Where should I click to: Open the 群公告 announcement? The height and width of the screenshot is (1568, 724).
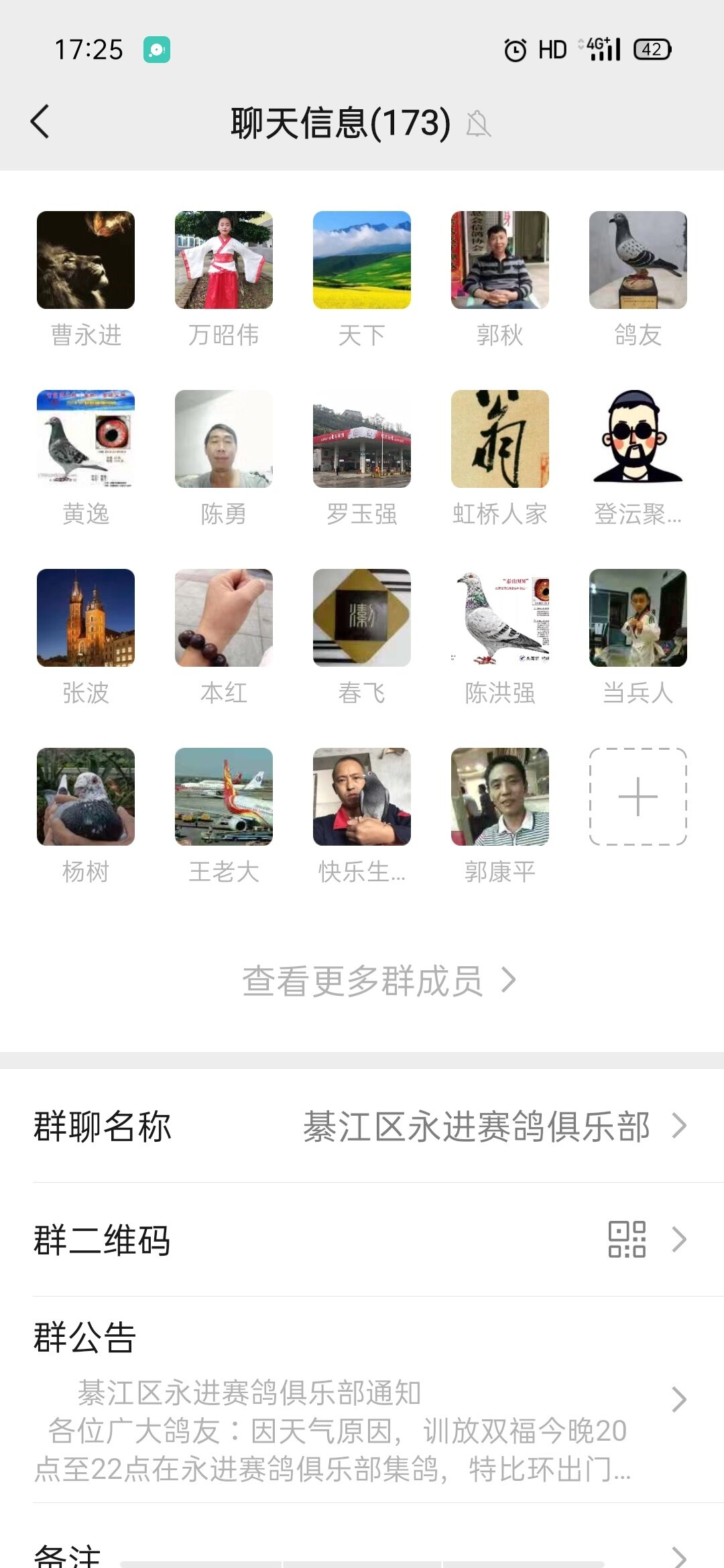click(x=362, y=1400)
